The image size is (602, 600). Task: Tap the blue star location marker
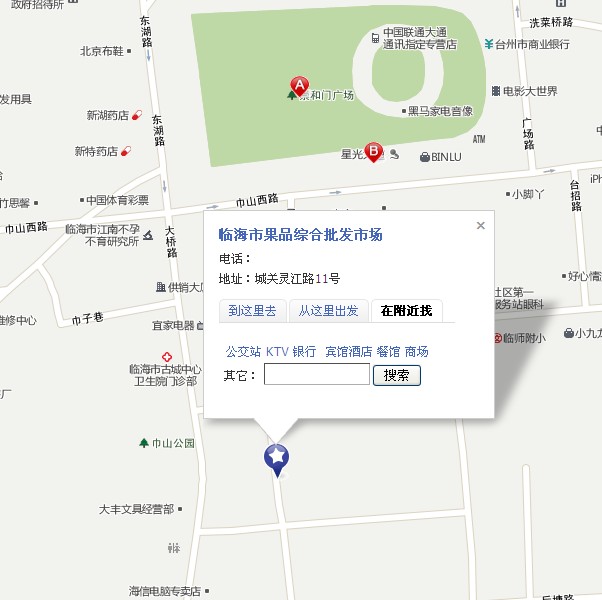point(276,458)
